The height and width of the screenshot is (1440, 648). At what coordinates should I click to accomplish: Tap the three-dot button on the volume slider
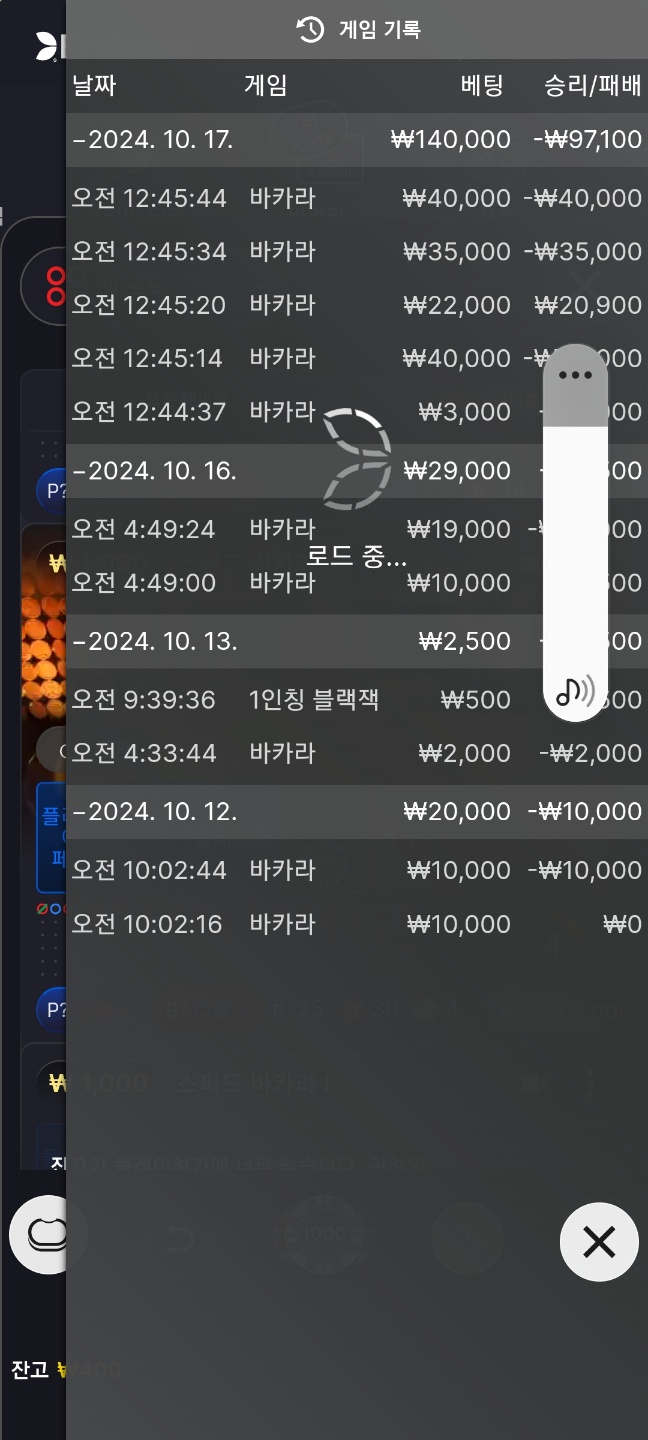[x=575, y=376]
